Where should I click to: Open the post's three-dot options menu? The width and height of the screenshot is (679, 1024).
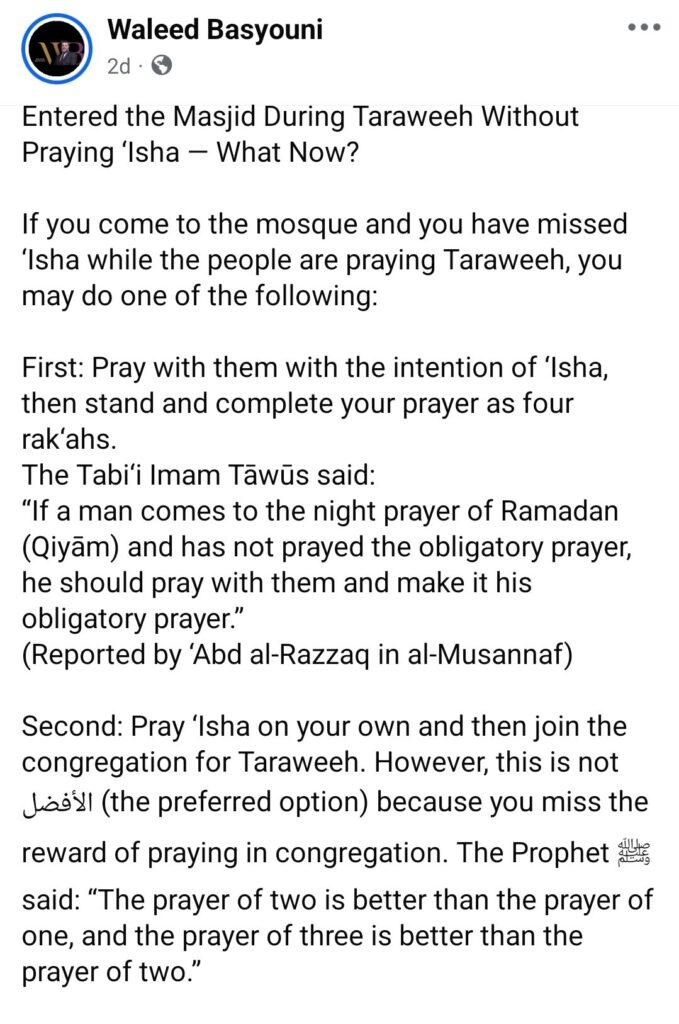coord(644,28)
